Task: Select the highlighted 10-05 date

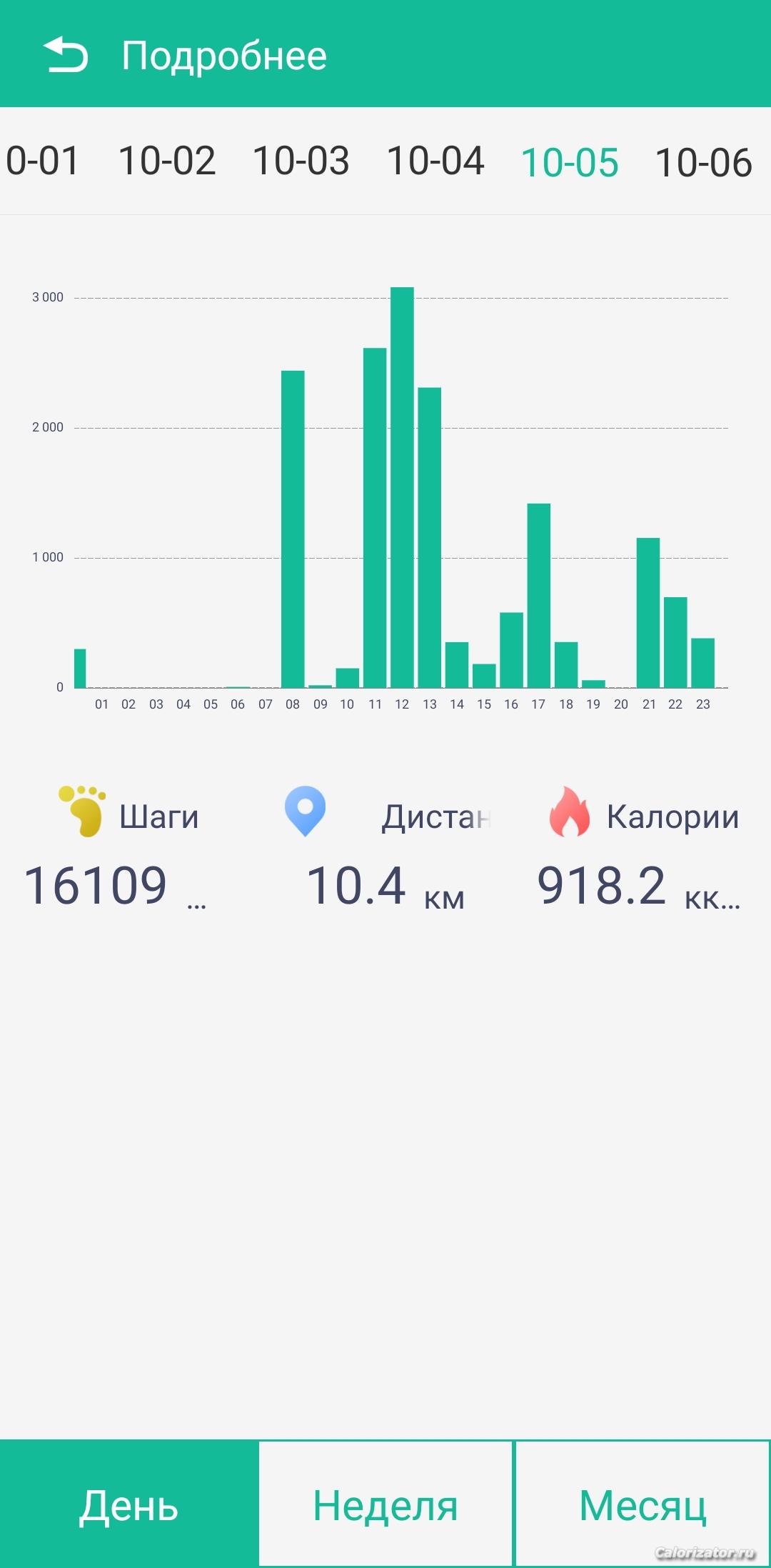Action: [570, 162]
